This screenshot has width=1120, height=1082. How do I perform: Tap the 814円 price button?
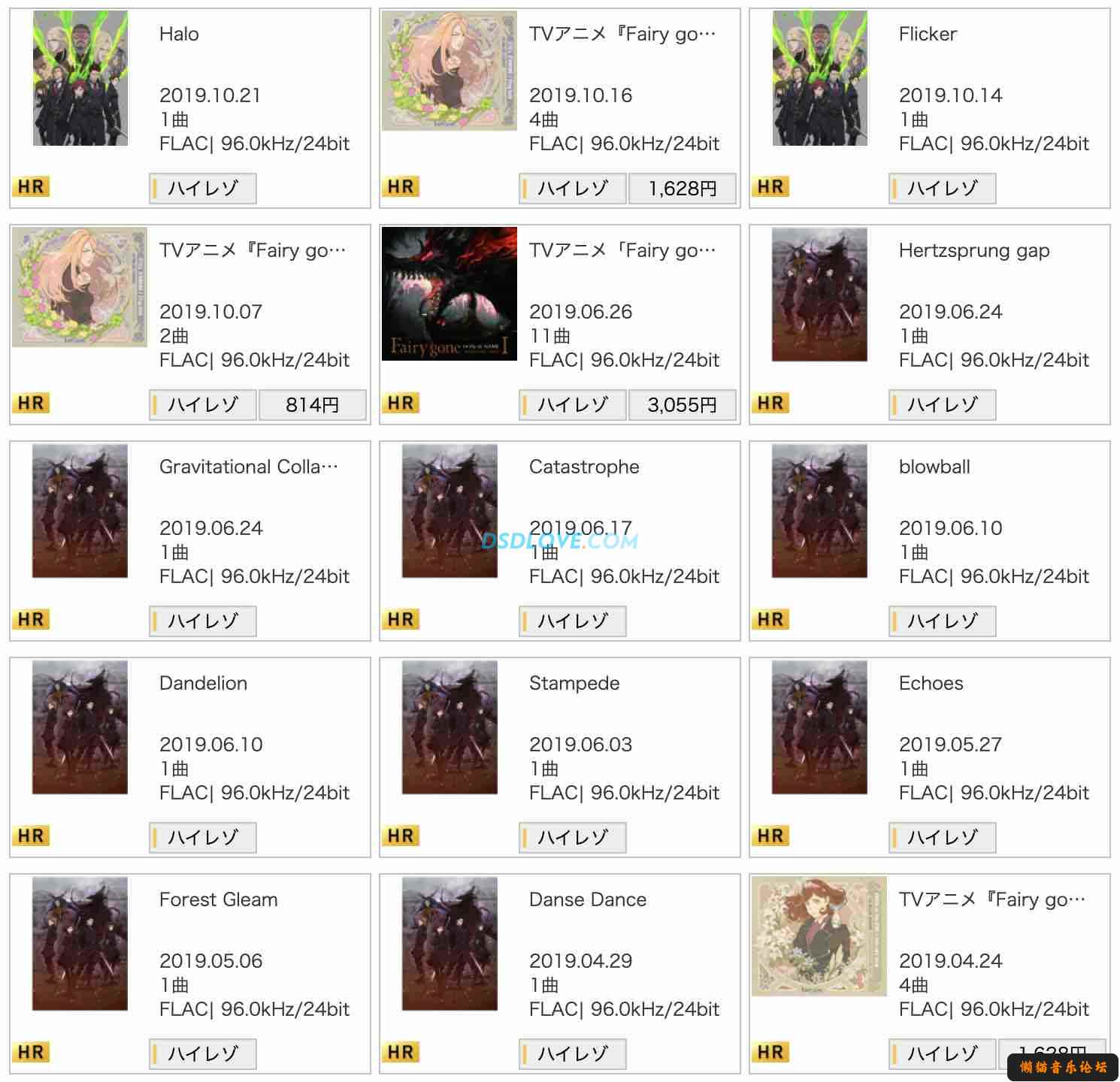(312, 405)
